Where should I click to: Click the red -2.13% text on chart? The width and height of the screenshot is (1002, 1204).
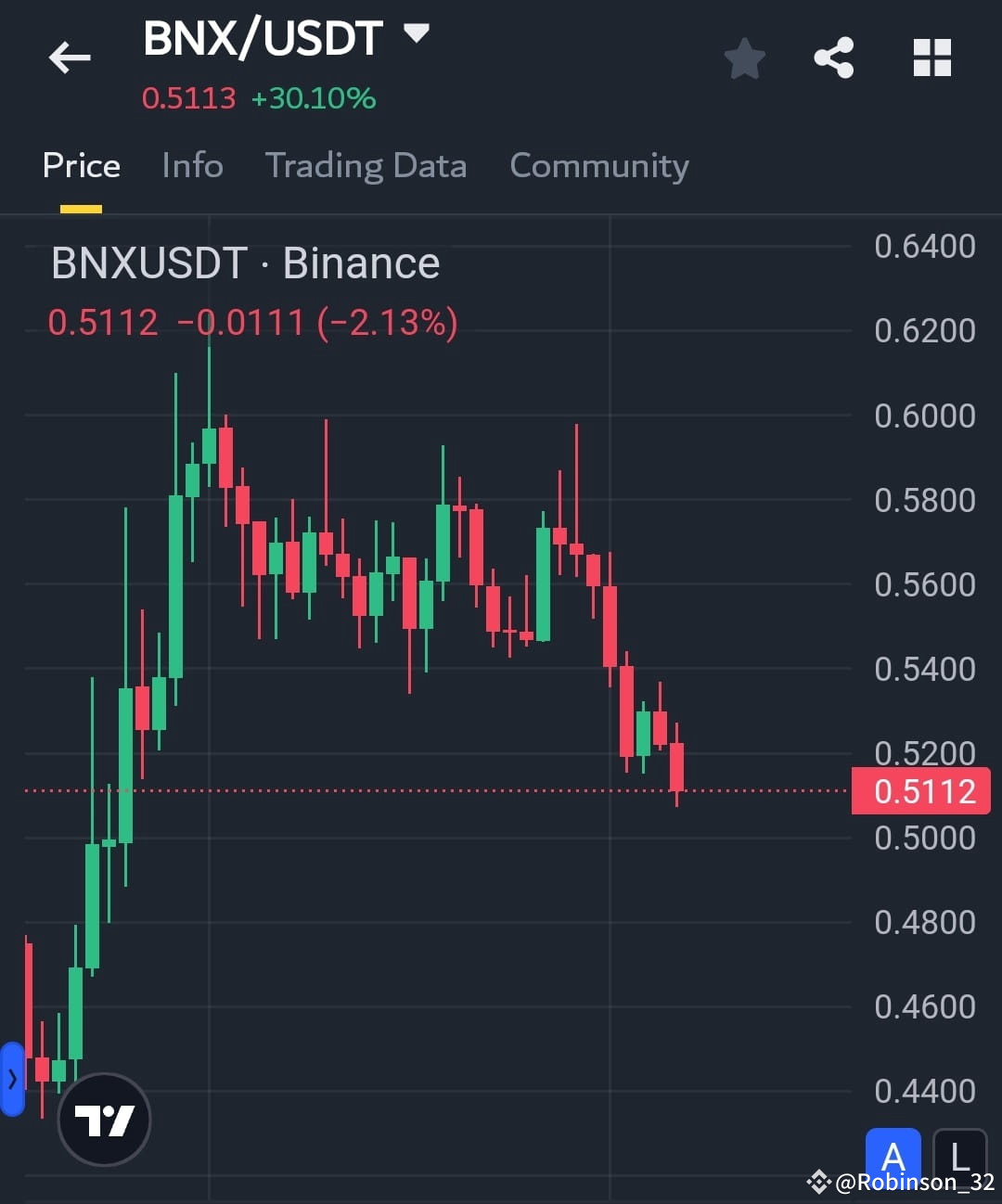point(390,324)
